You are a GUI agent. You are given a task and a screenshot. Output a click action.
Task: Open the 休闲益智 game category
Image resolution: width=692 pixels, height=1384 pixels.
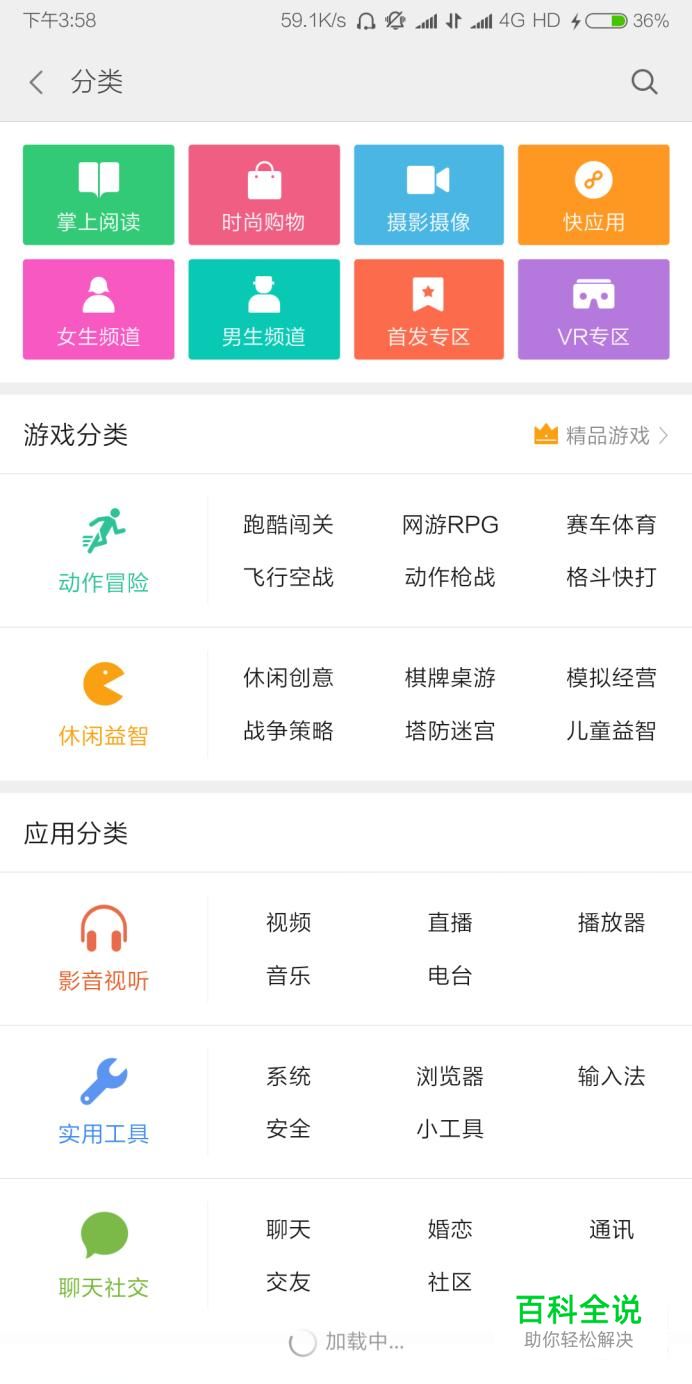coord(103,704)
